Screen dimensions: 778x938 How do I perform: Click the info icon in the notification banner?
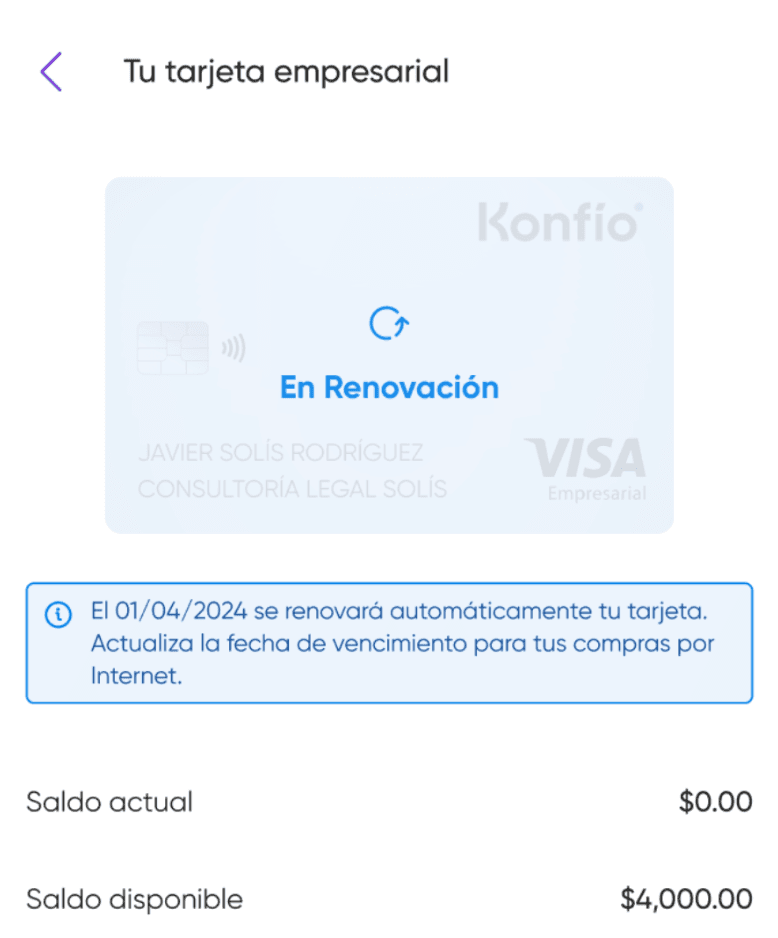tap(57, 614)
